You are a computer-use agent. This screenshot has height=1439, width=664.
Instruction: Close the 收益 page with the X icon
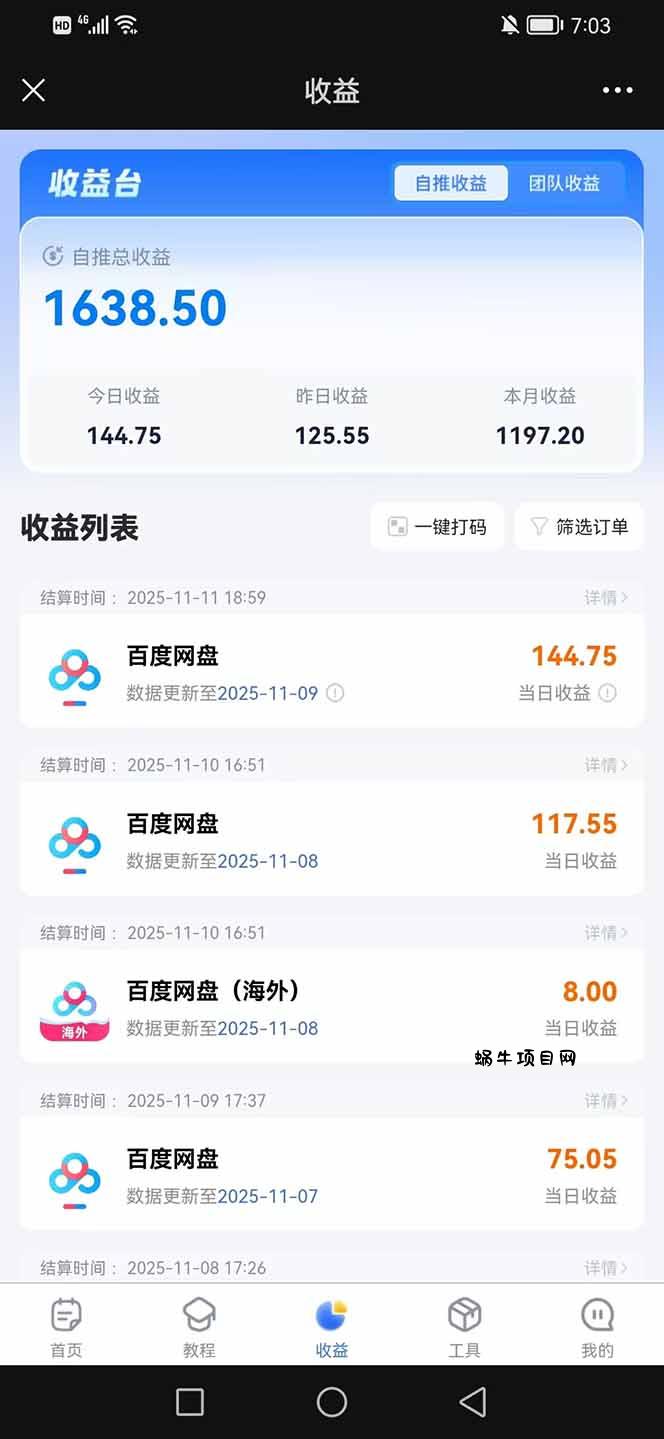pos(33,91)
